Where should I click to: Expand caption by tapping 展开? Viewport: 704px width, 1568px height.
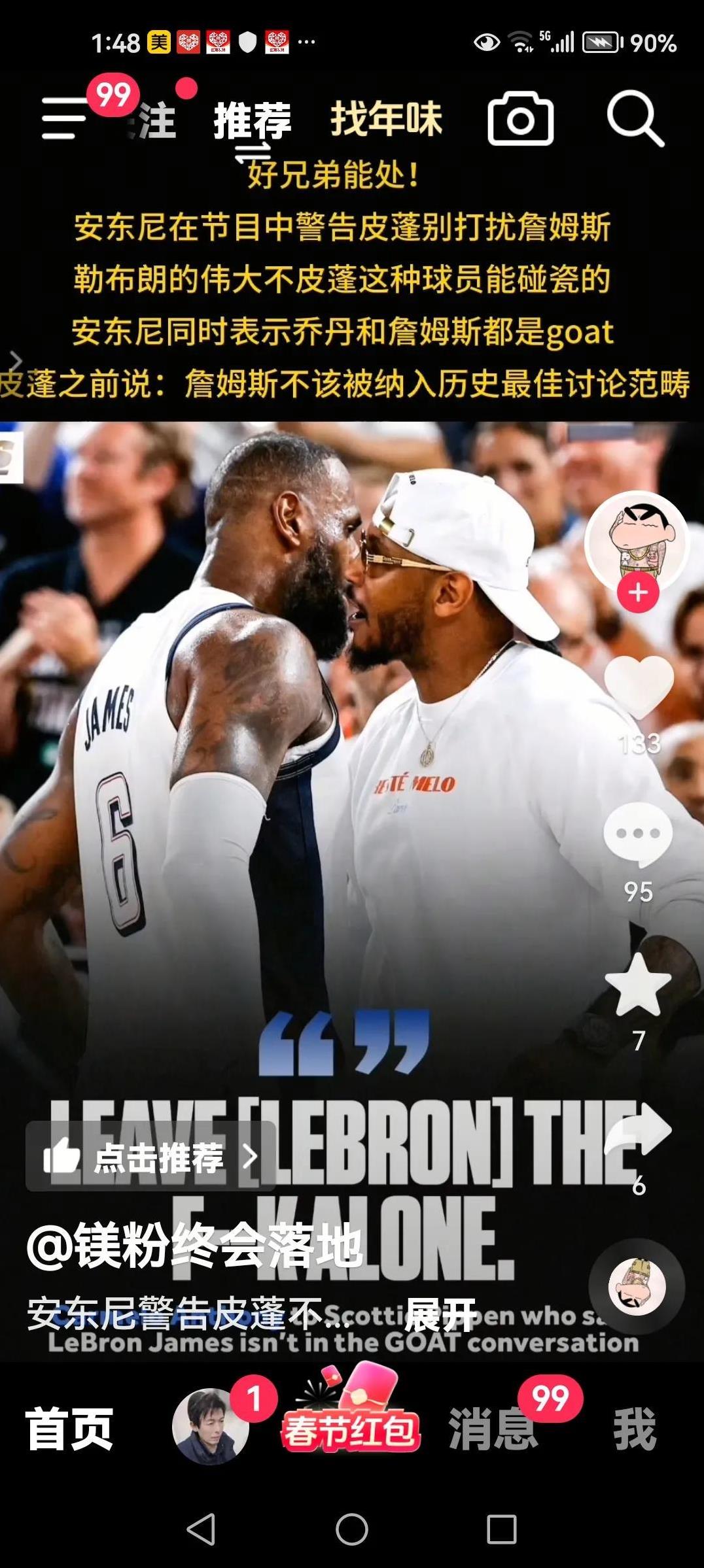coord(440,1315)
